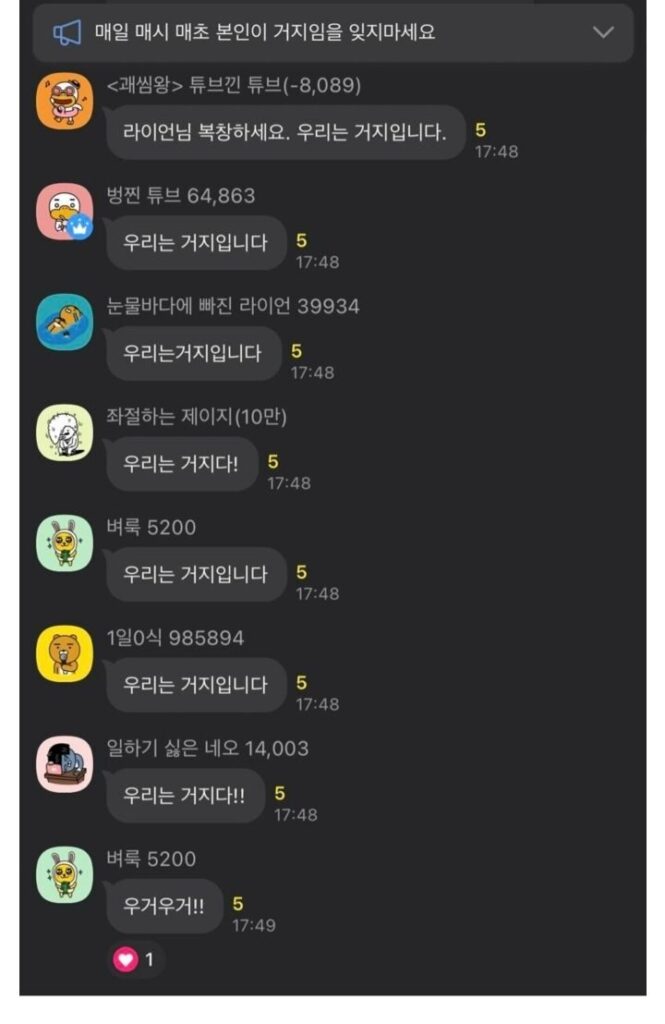The width and height of the screenshot is (665, 1024).
Task: Tap heart reaction under 우거우거!! message
Action: point(134,960)
